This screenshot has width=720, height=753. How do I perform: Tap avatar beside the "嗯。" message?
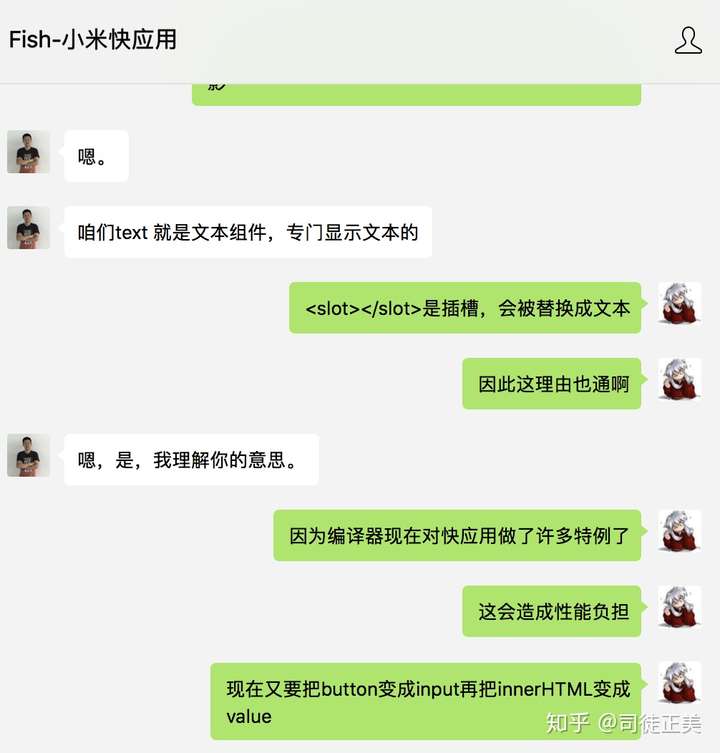coord(28,152)
